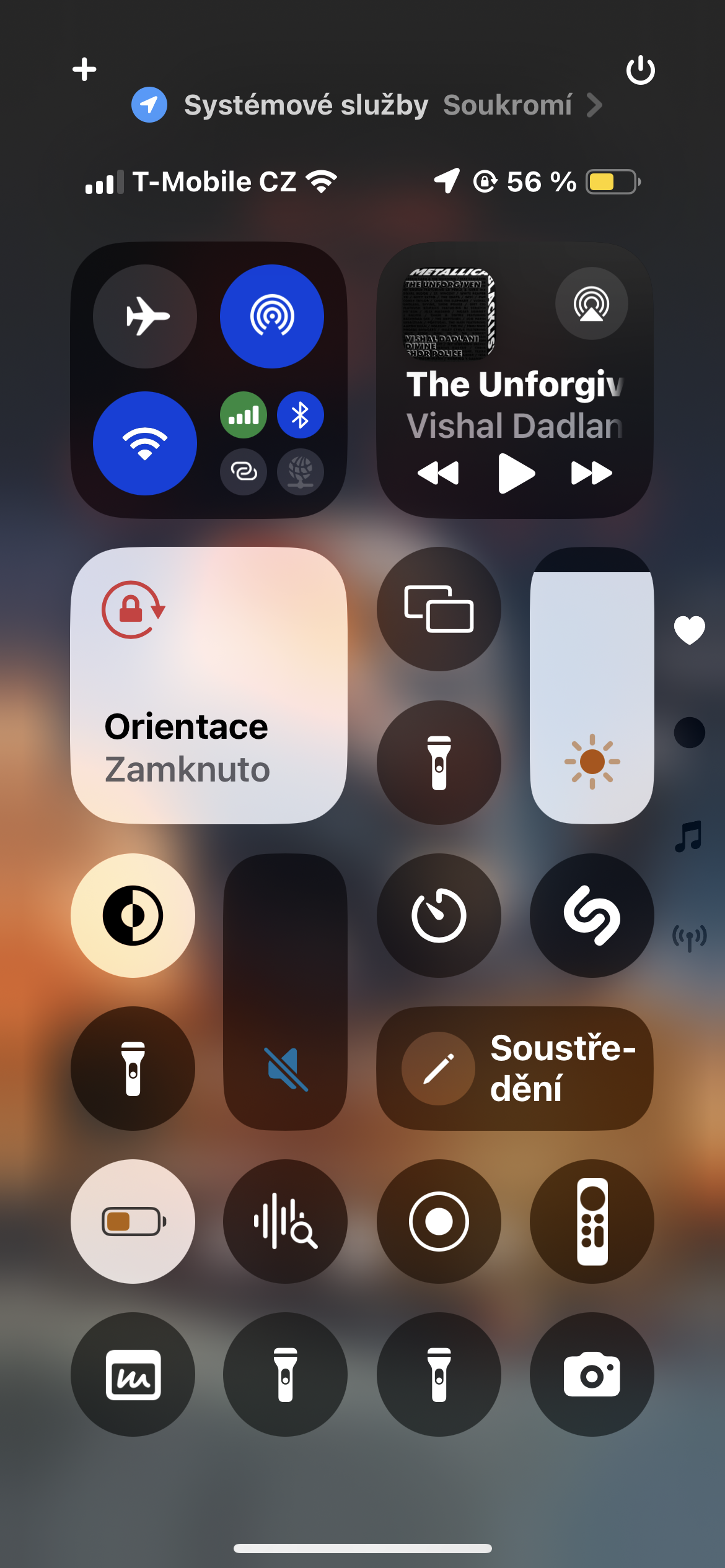Toggle cellular data
Viewport: 725px width, 1568px height.
tap(244, 415)
